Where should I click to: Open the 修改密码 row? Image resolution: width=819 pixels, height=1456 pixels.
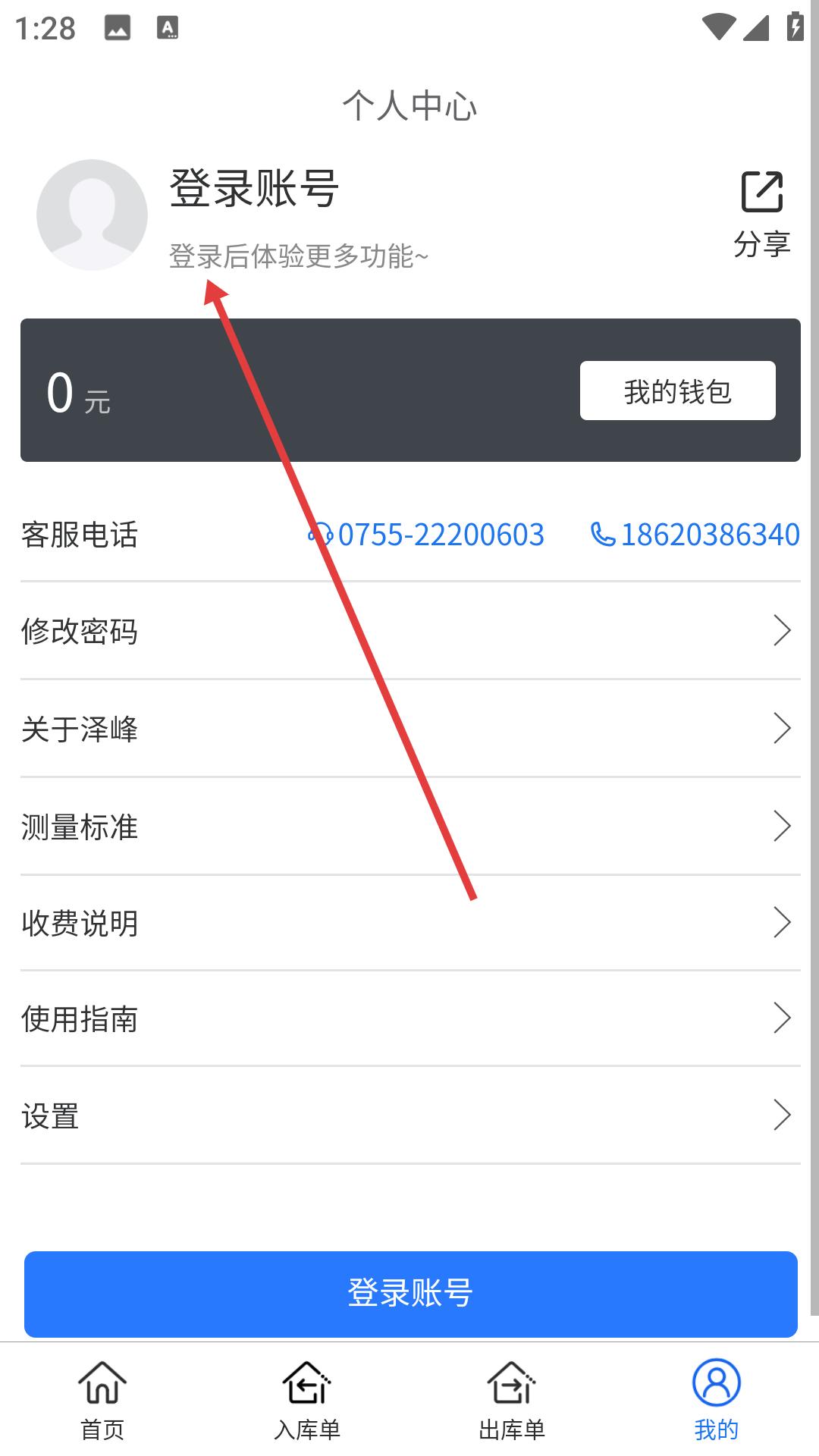(409, 631)
